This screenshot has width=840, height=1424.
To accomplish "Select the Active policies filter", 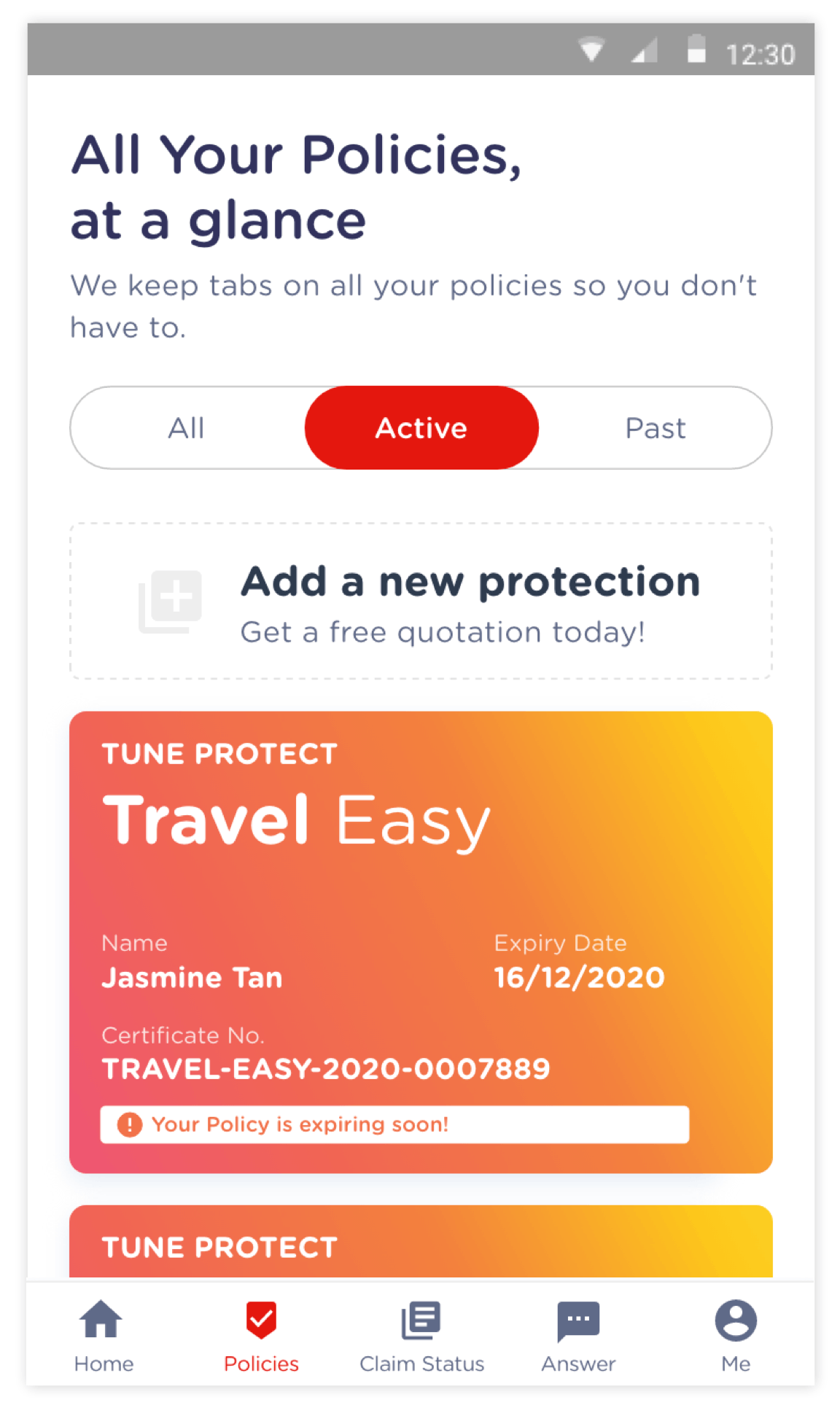I will coord(421,428).
